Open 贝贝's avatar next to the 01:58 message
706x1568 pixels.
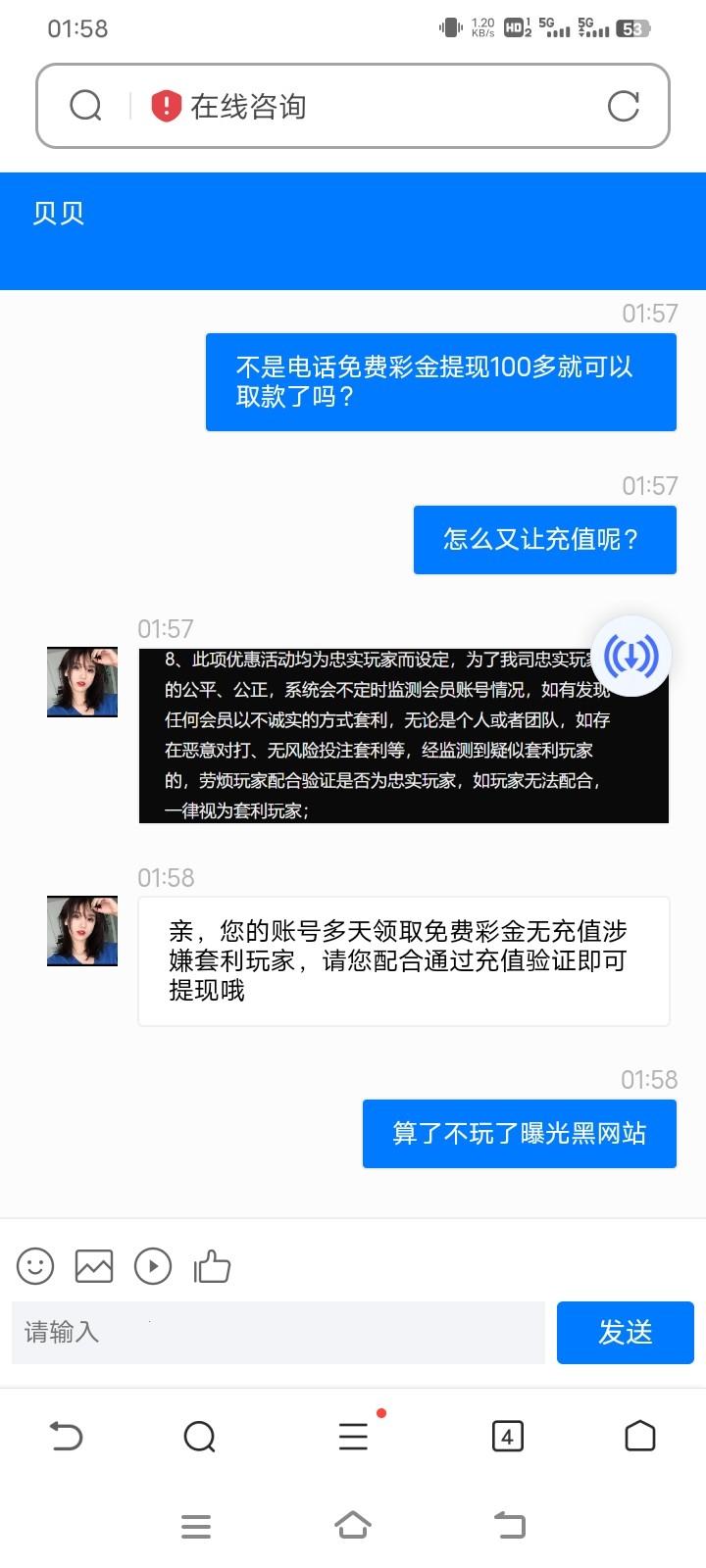pyautogui.click(x=81, y=930)
